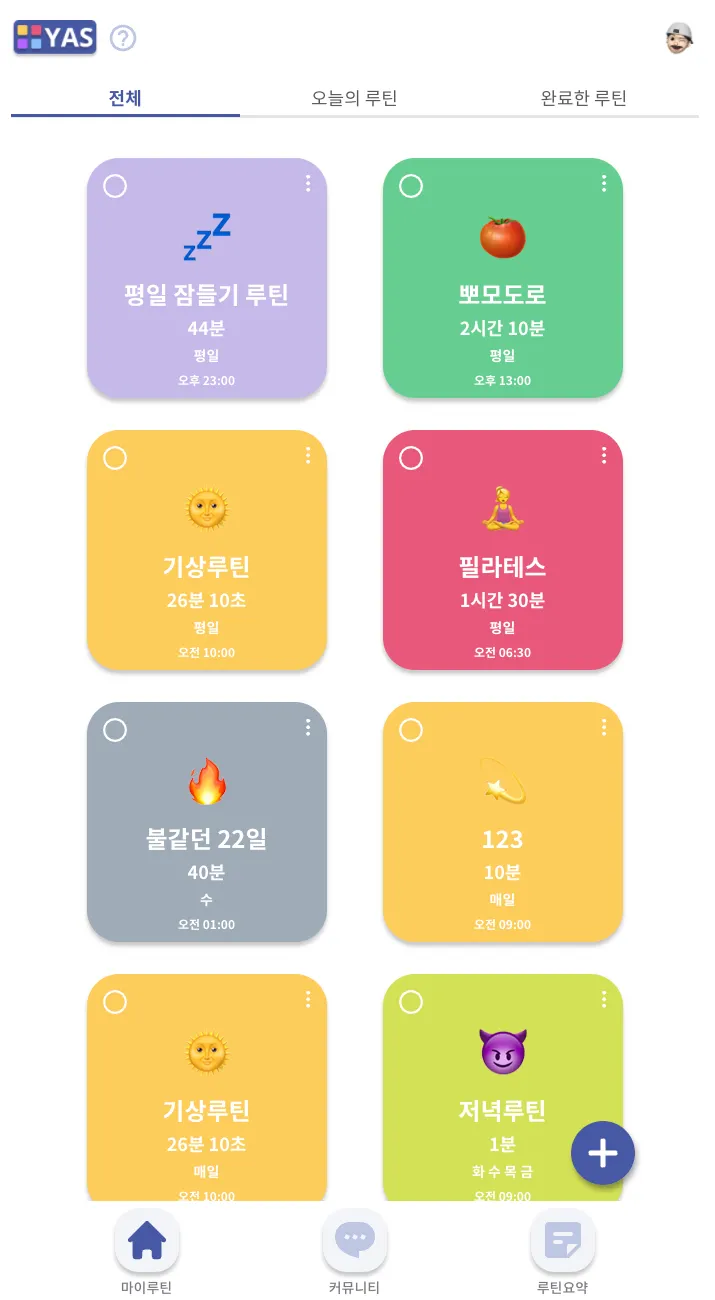Tick the circle on 저녁루틴 card
This screenshot has height=1300, width=715.
click(411, 1002)
